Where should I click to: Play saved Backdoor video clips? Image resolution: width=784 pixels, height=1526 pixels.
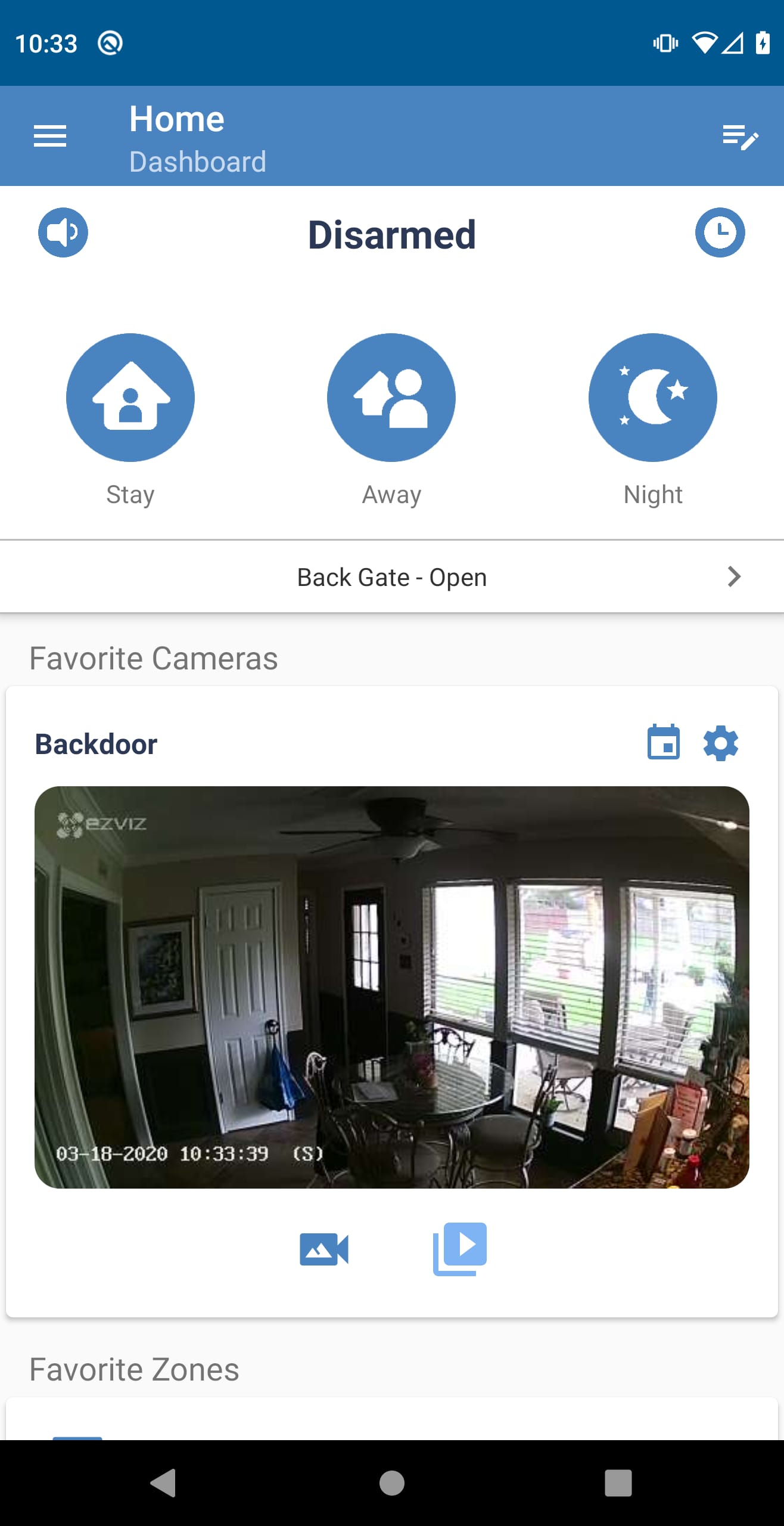coord(459,1247)
